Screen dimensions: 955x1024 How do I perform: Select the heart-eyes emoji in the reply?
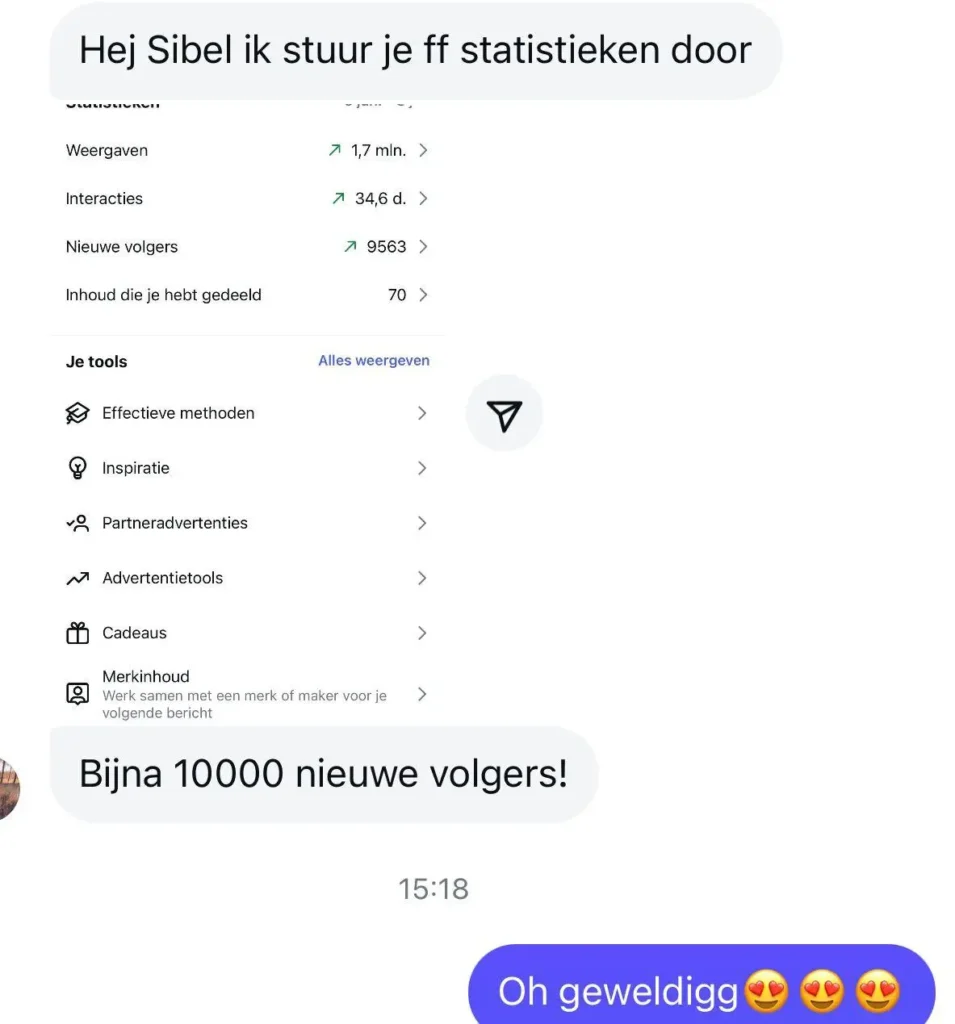coord(767,991)
